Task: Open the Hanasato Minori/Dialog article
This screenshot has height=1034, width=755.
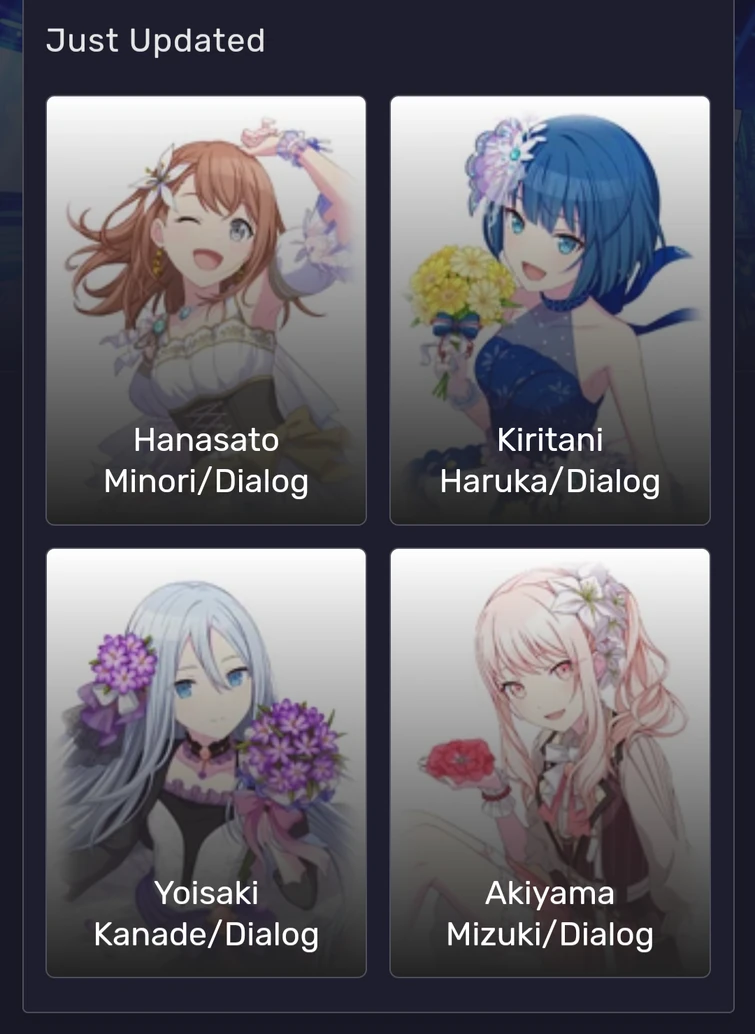Action: pos(206,308)
